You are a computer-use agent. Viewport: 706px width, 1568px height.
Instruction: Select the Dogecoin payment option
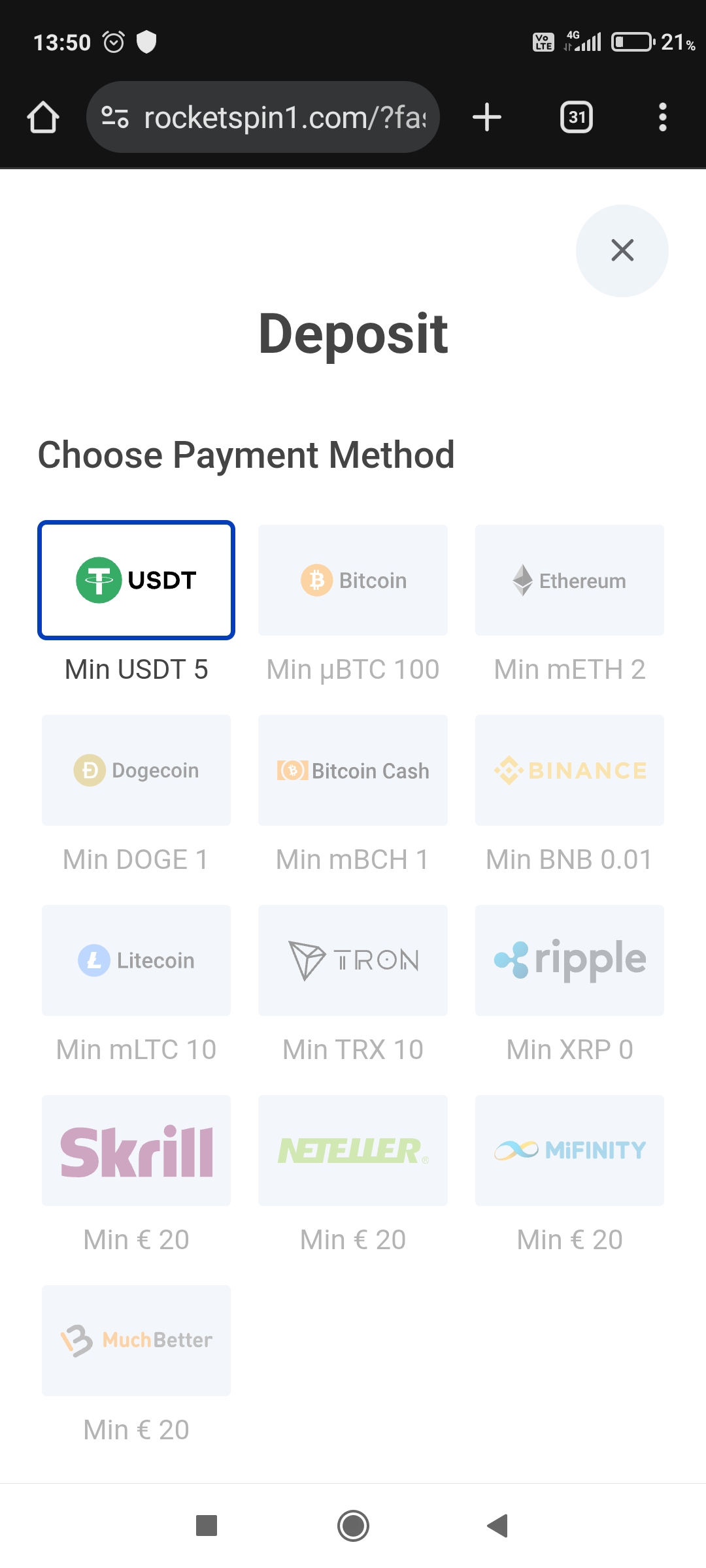(136, 770)
